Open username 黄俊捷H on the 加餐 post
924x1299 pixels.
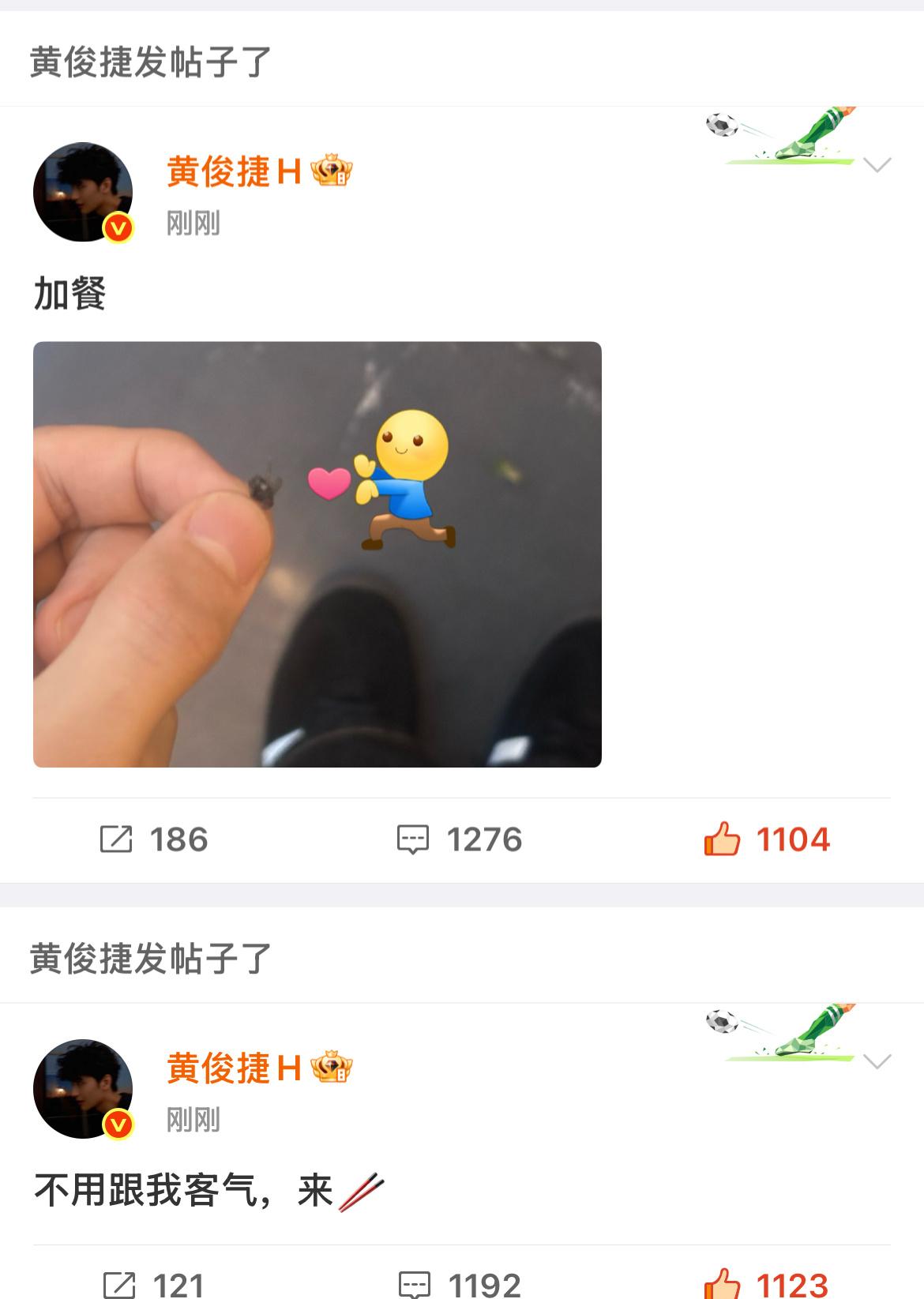[x=235, y=171]
